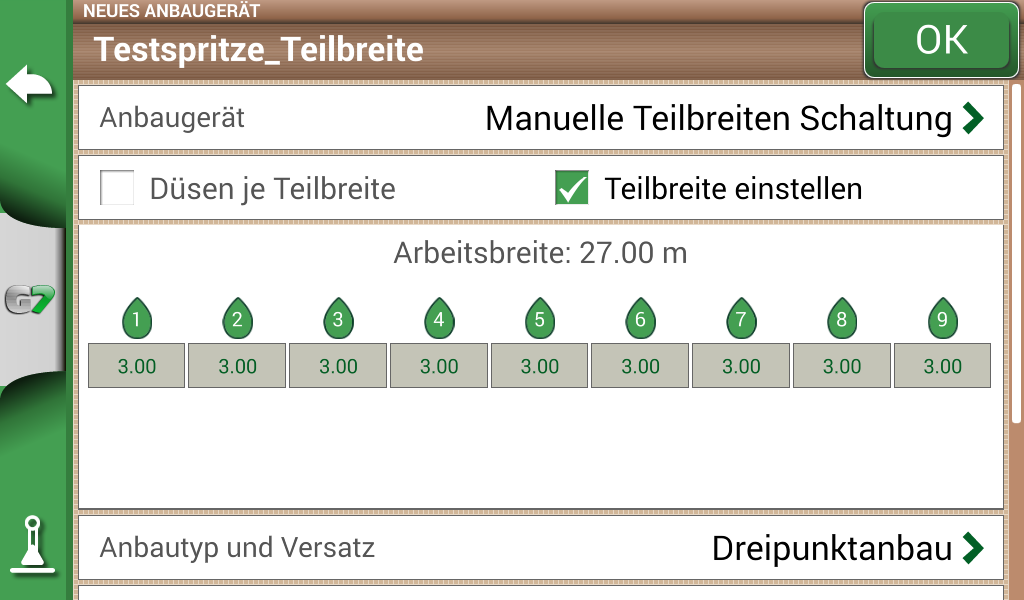Open the Anbaugerät type selection row

coord(540,118)
